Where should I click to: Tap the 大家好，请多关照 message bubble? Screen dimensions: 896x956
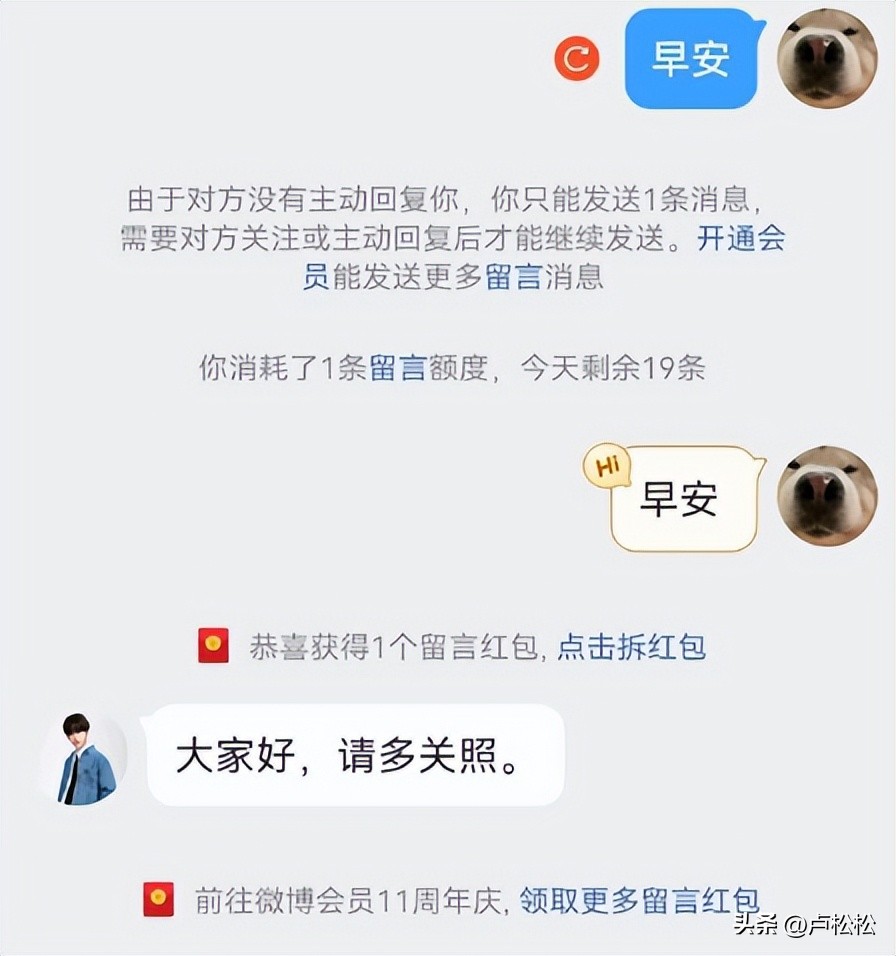coord(347,755)
